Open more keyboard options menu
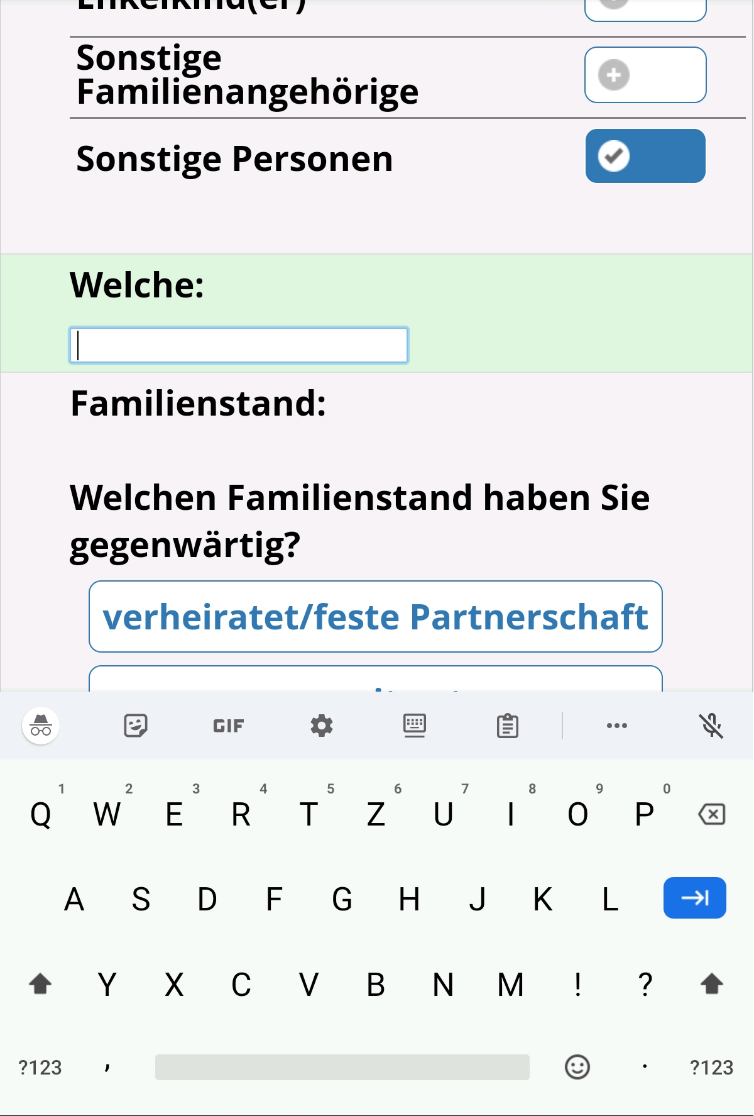The image size is (754, 1116). click(617, 726)
